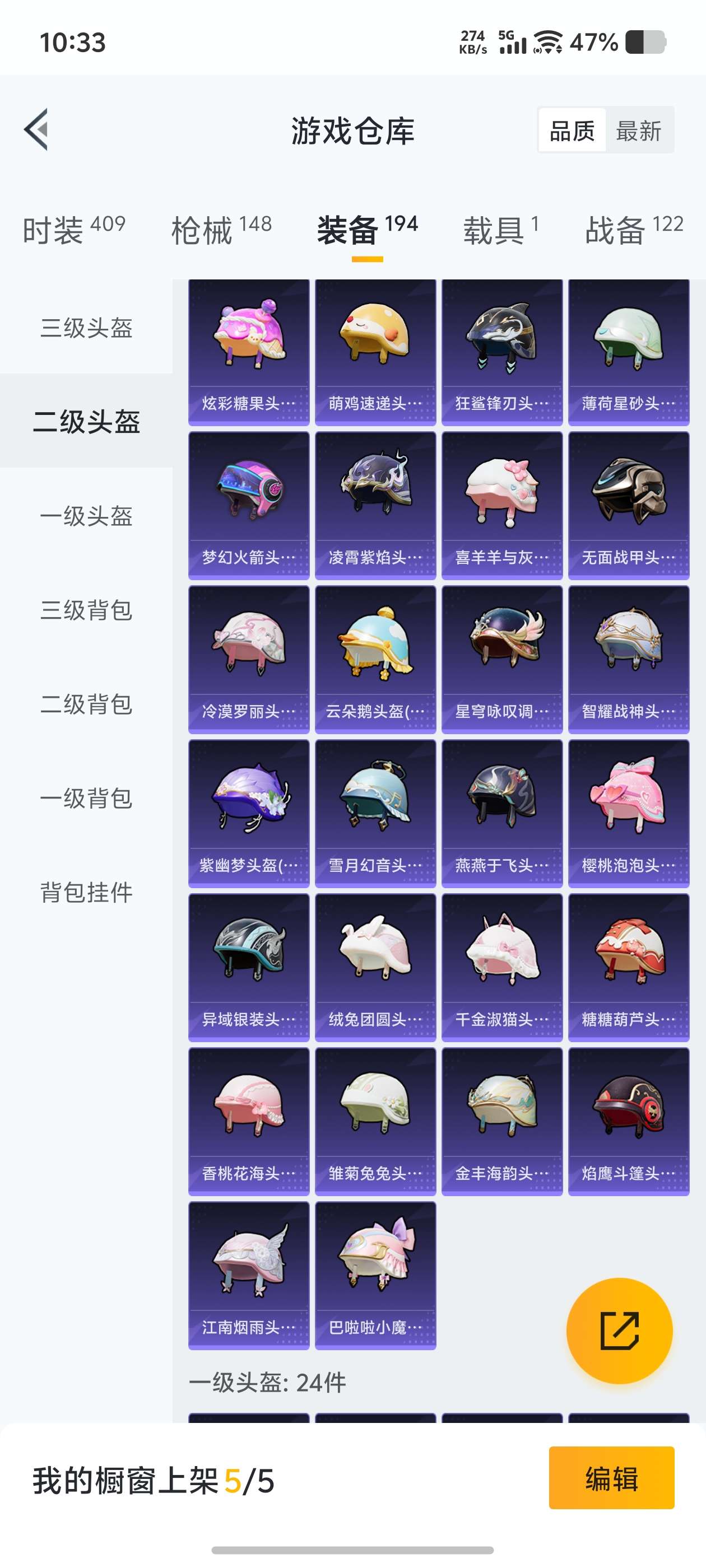This screenshot has height=1568, width=706.
Task: Select the 品质 sort option
Action: point(572,130)
